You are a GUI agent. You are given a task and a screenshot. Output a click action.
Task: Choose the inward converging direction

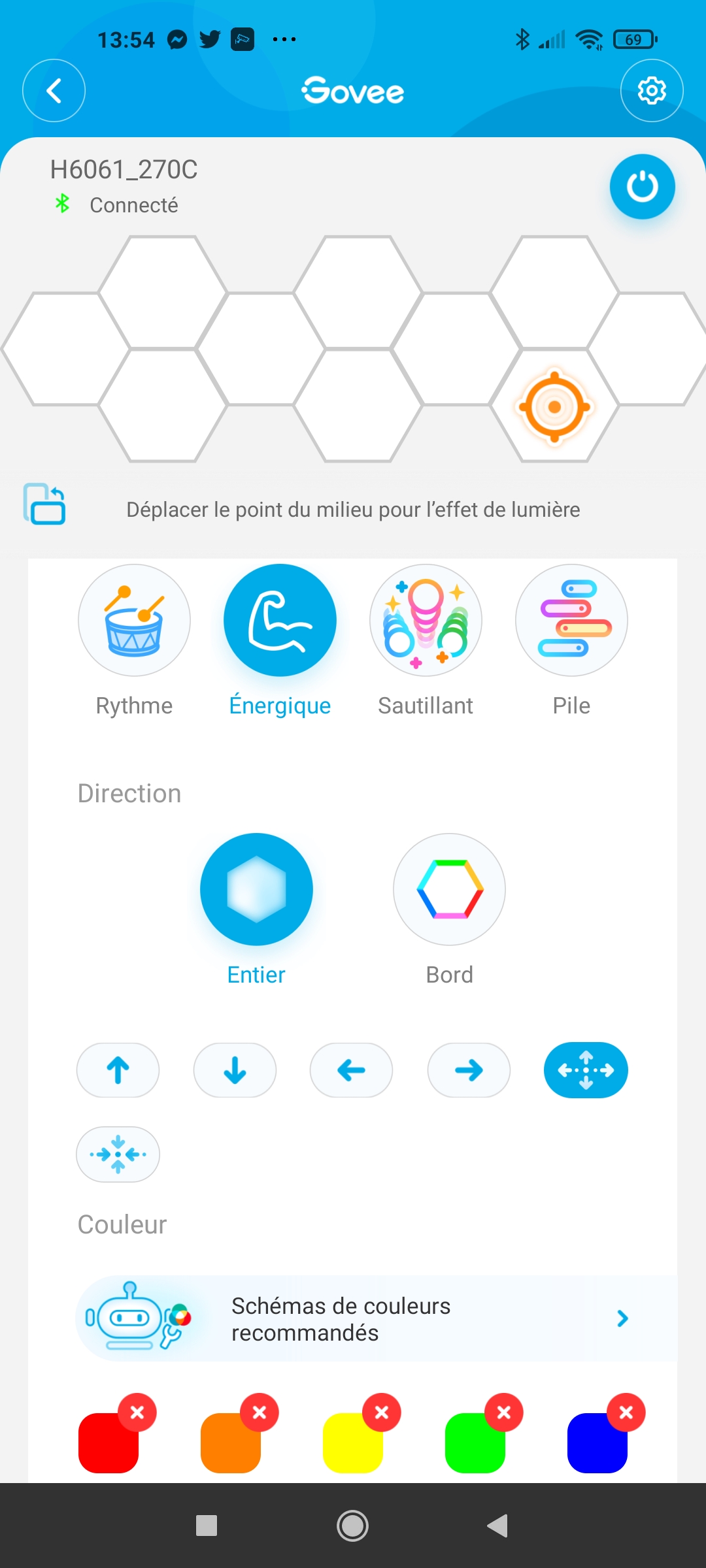(x=118, y=1154)
